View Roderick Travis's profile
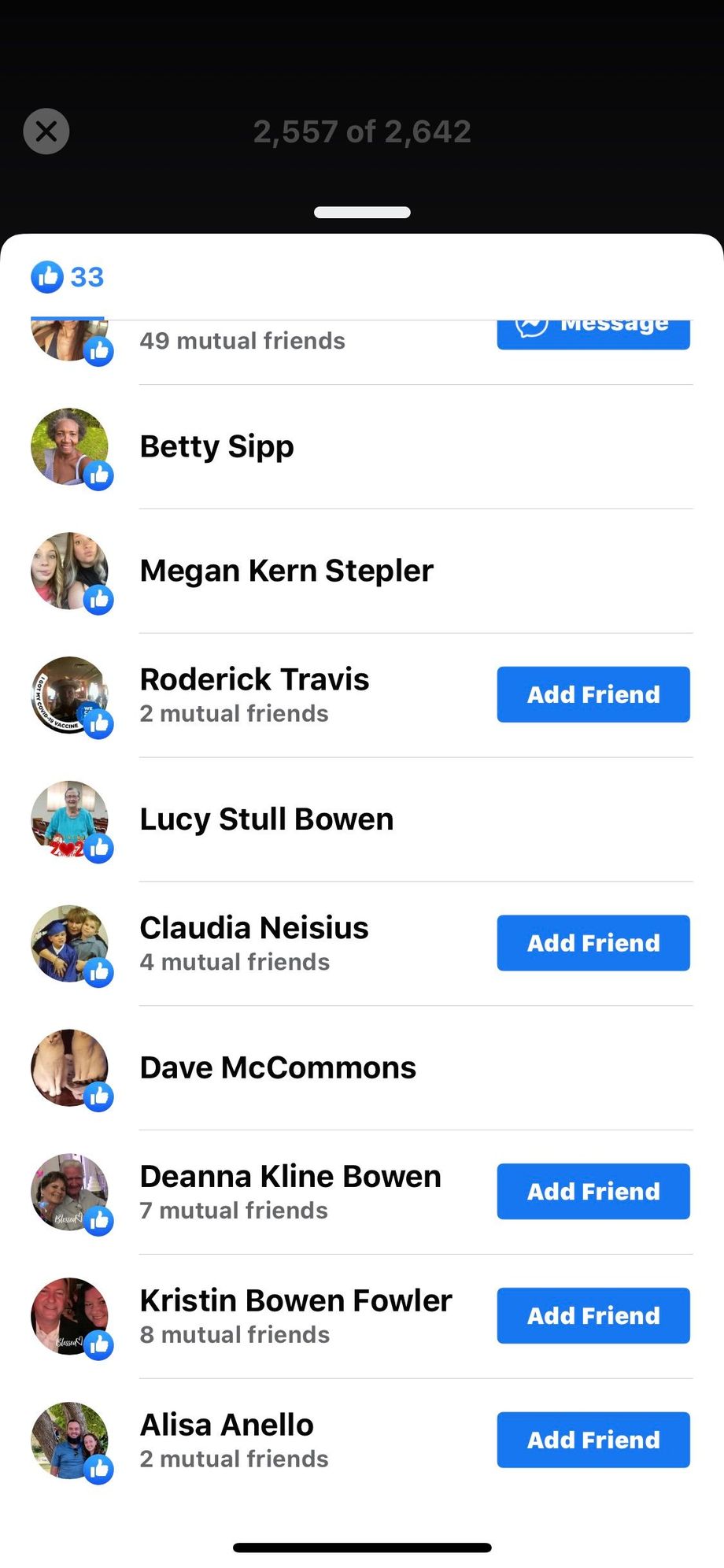 pos(254,680)
